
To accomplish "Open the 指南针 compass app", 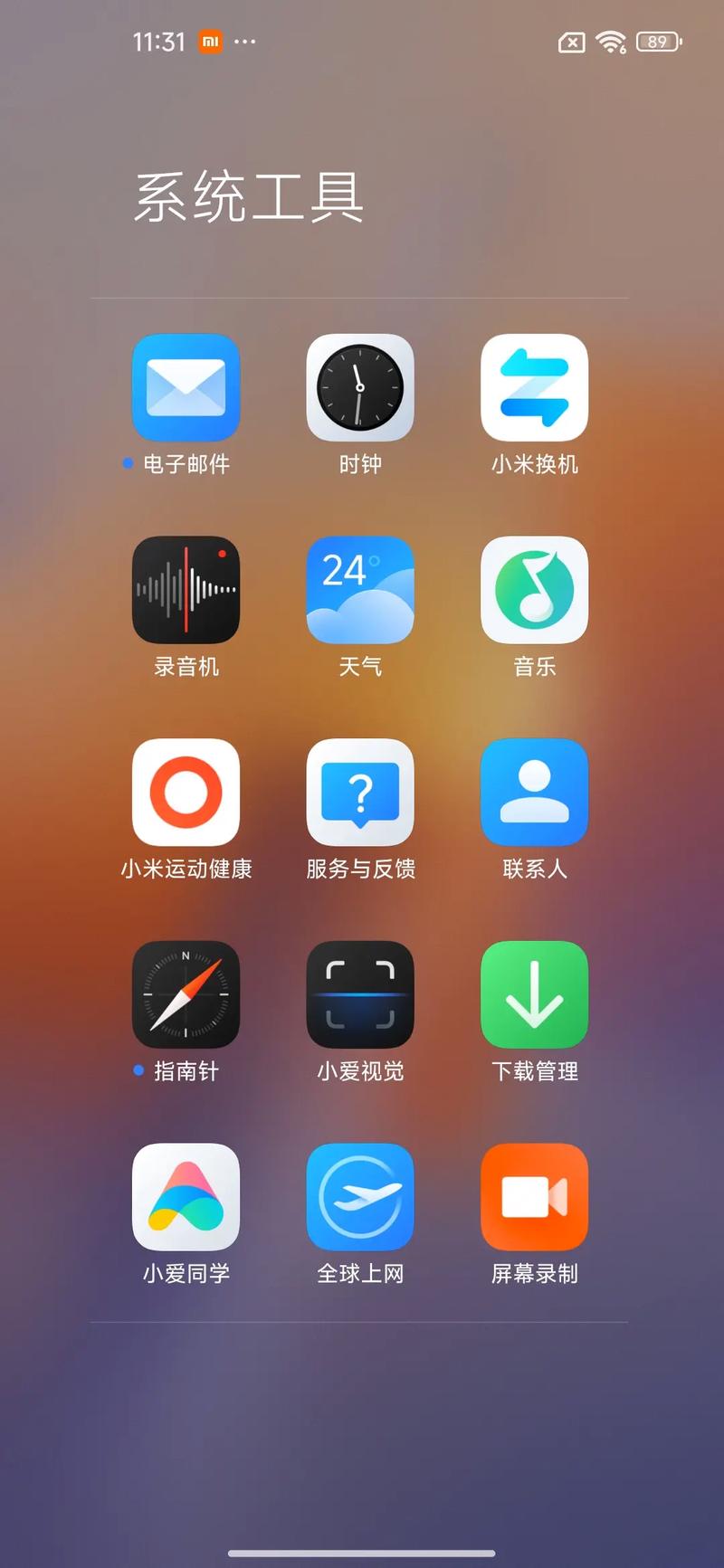I will click(x=186, y=993).
